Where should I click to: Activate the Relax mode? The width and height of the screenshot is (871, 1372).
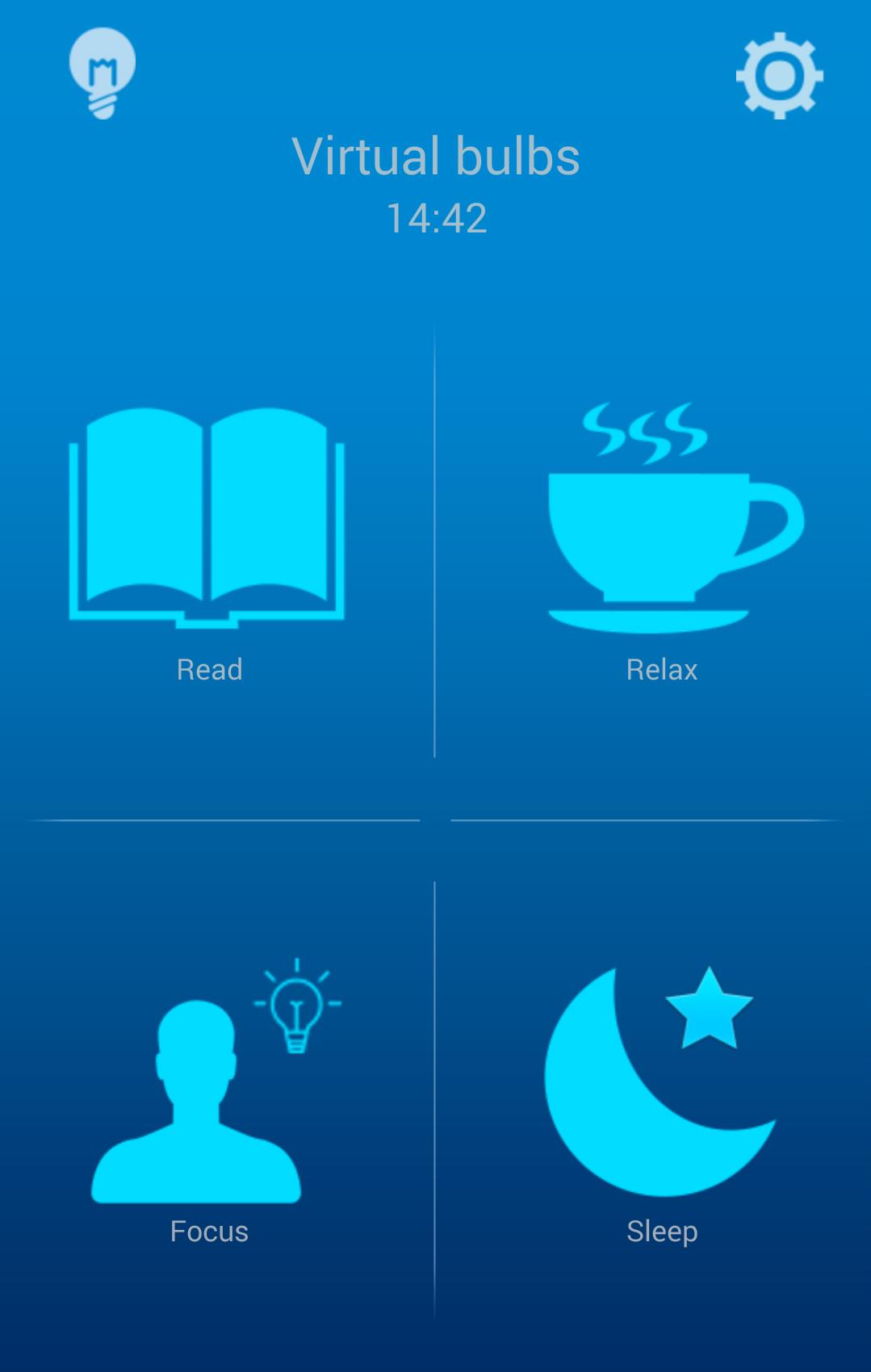(x=662, y=533)
